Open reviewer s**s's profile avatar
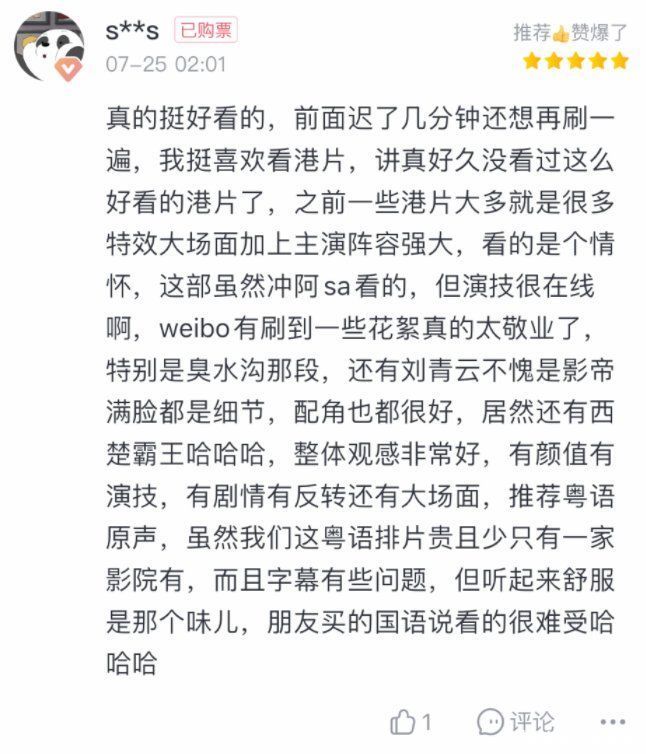The width and height of the screenshot is (646, 754). tap(48, 46)
